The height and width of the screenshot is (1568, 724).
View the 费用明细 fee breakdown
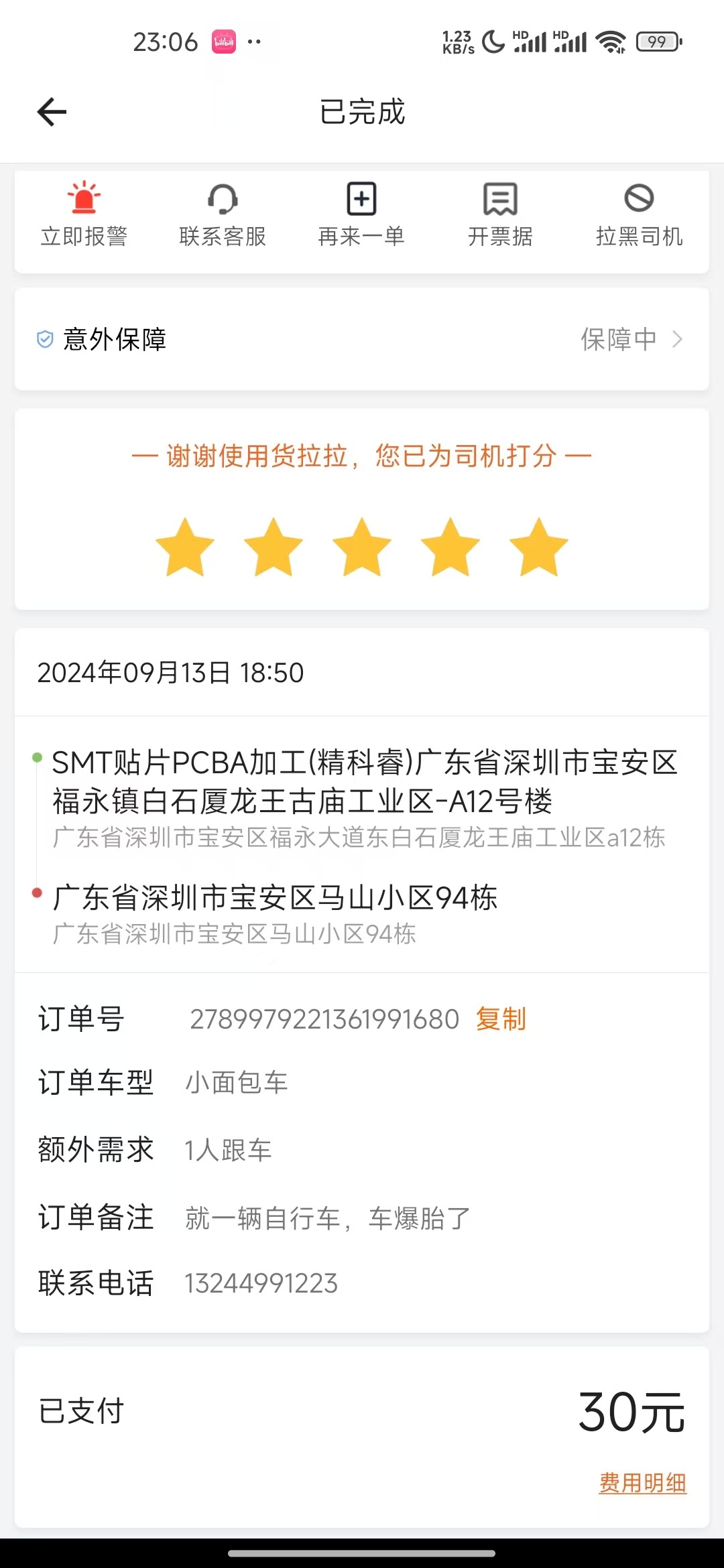[642, 1482]
